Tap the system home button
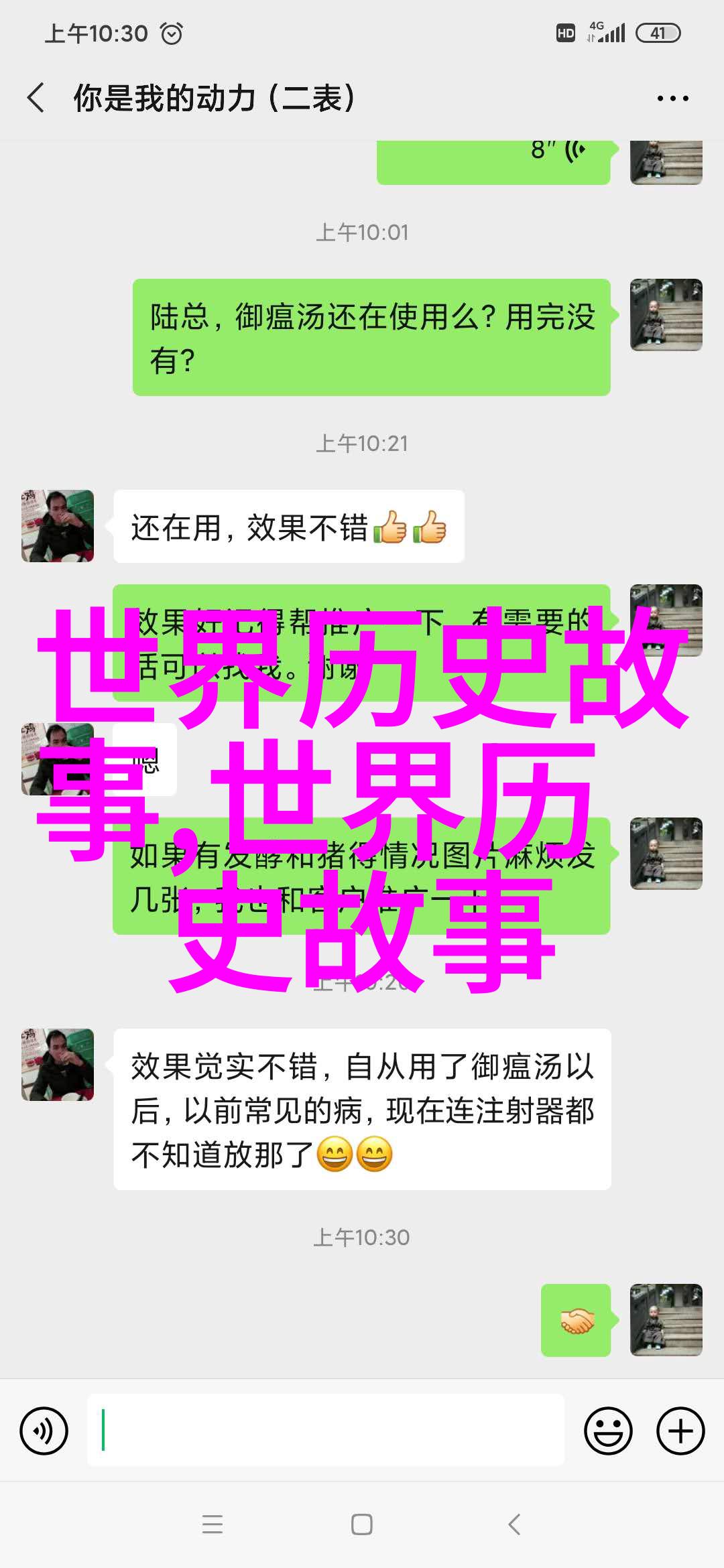Viewport: 724px width, 1568px height. point(362,1524)
